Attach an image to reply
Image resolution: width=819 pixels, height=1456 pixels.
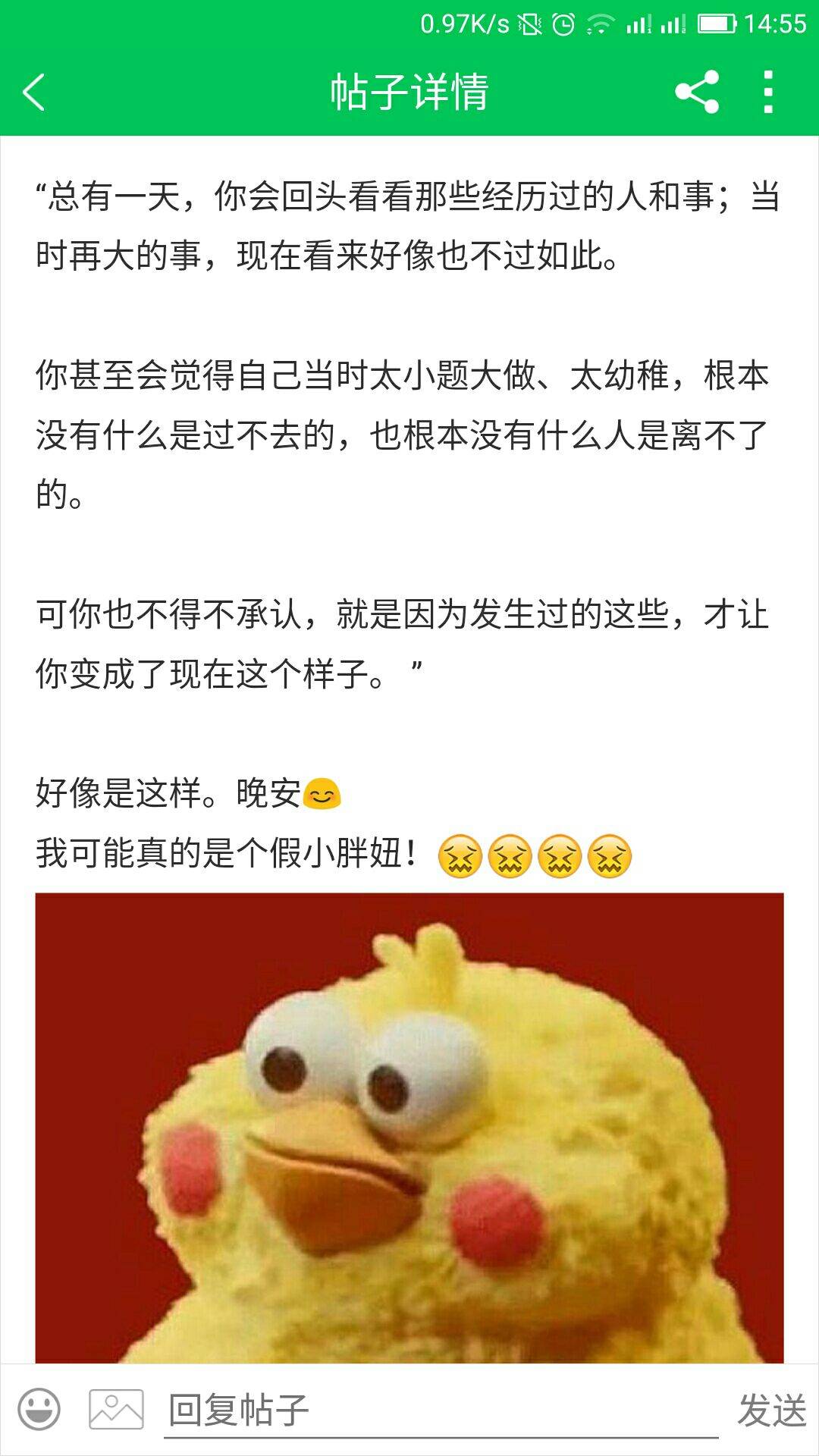click(116, 1410)
